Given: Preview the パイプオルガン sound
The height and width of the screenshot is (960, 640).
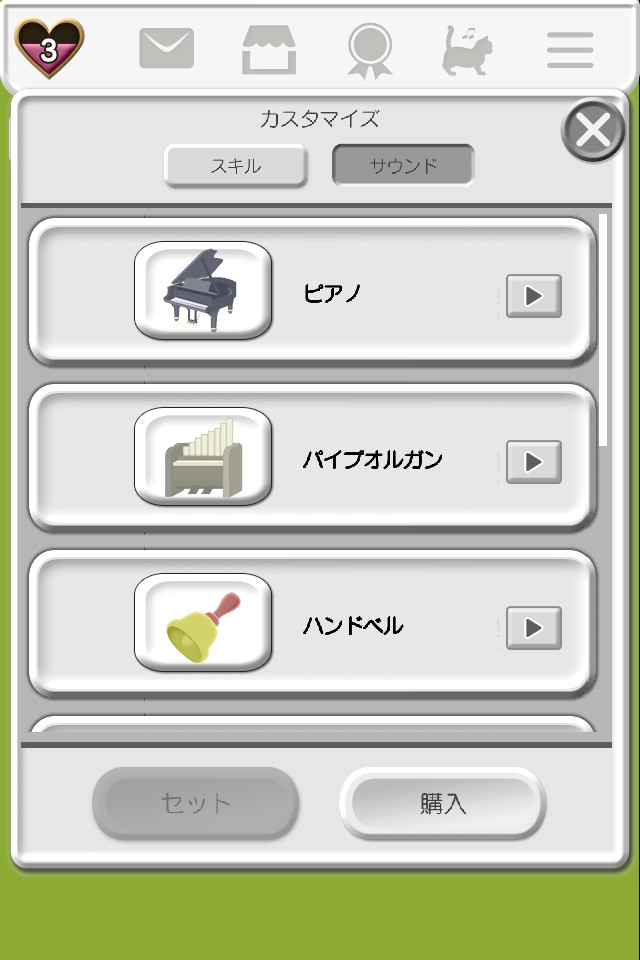Looking at the screenshot, I should (533, 462).
